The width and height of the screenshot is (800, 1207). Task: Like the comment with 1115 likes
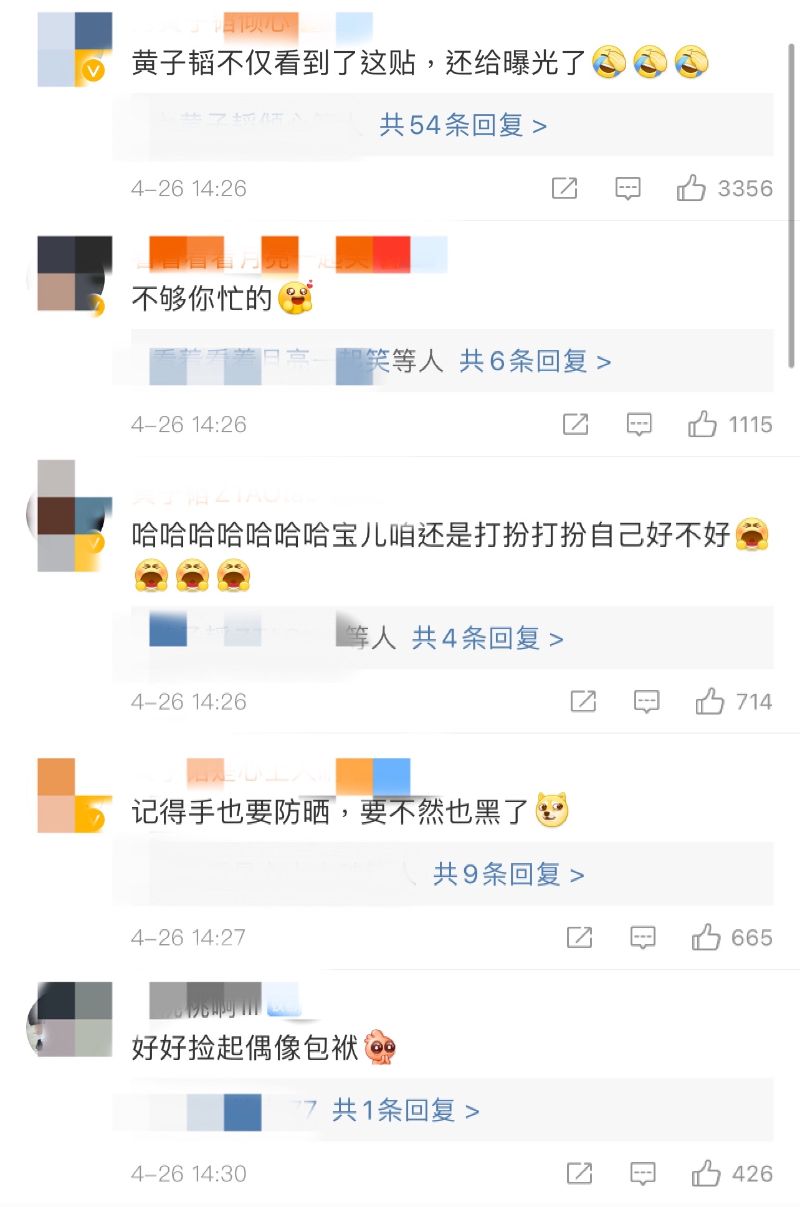(x=703, y=425)
